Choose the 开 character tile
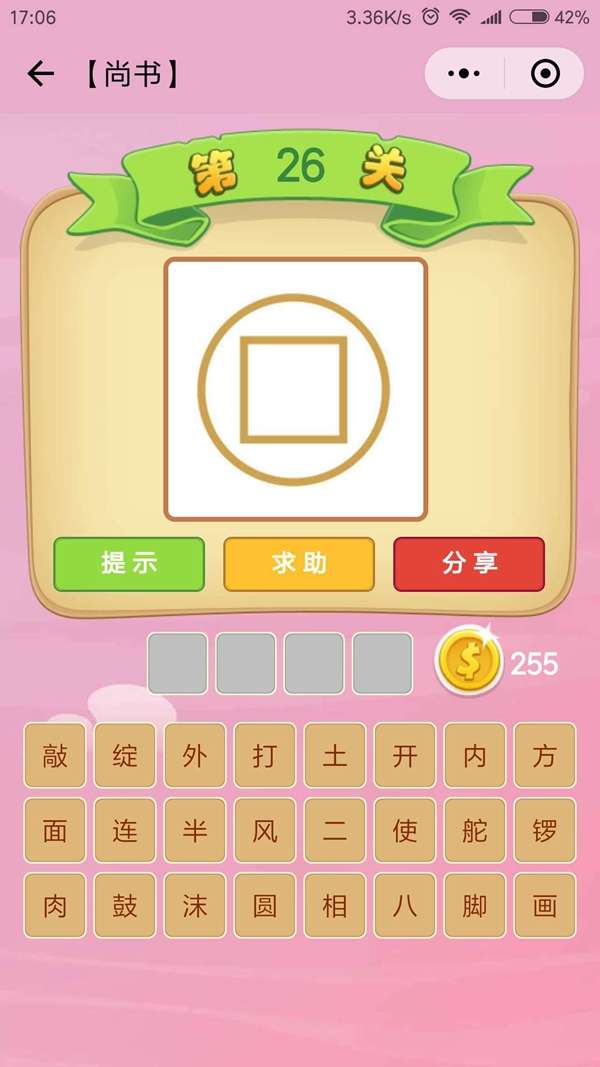The image size is (600, 1067). [405, 756]
